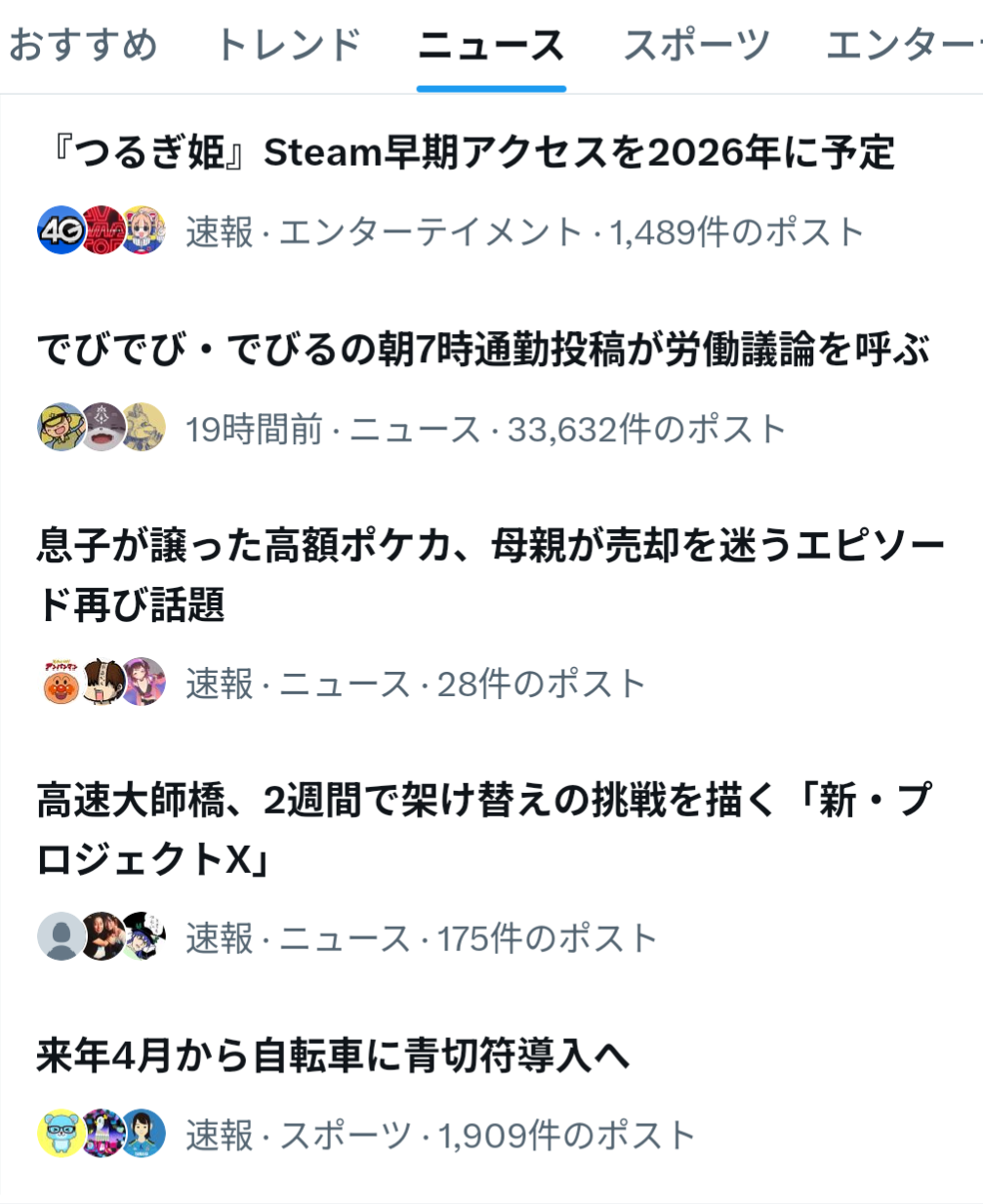Read the 自転車に青切符導入 story

(x=333, y=1057)
